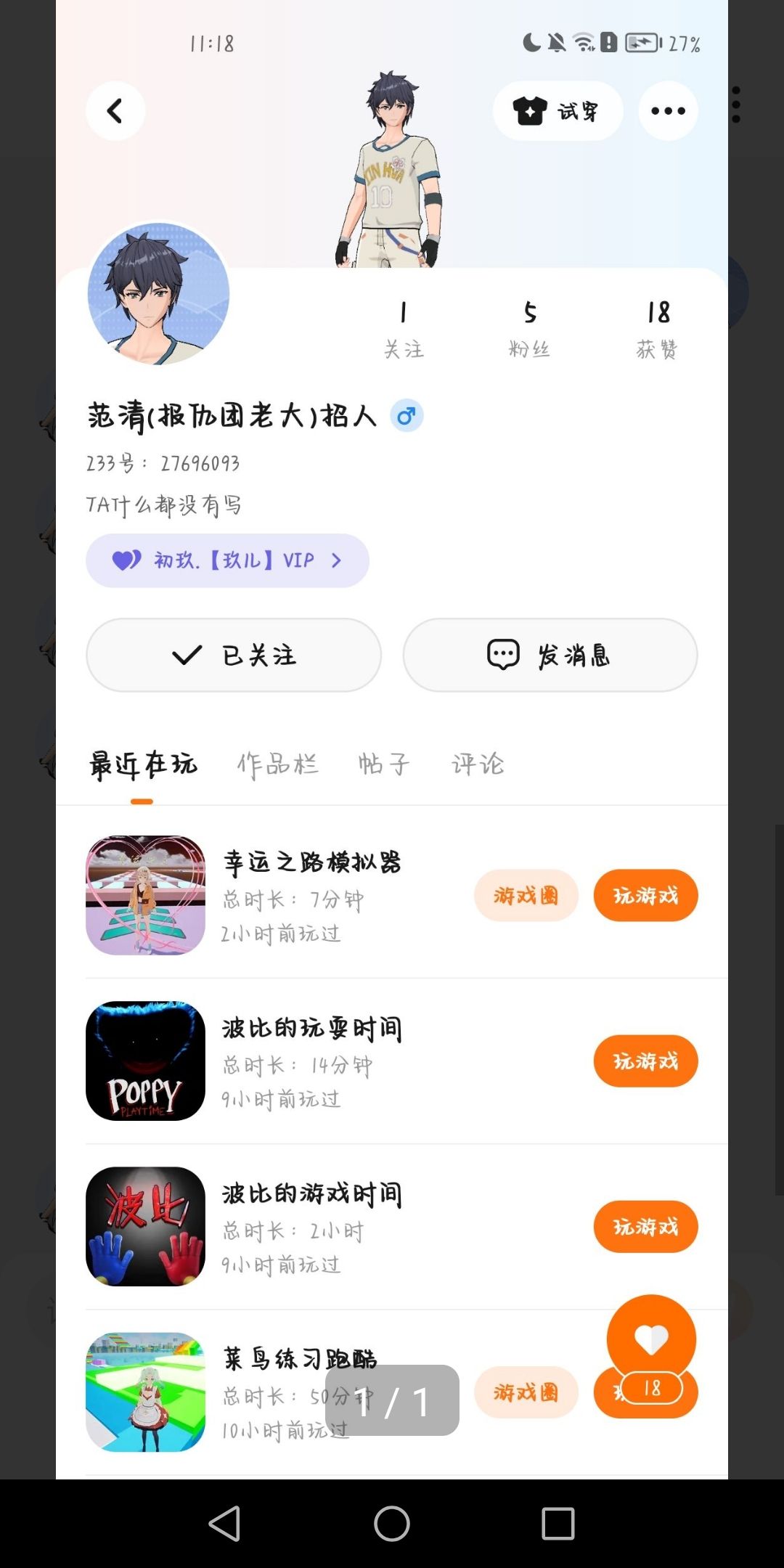The image size is (784, 1568).
Task: Open the user's profile avatar
Action: [158, 294]
